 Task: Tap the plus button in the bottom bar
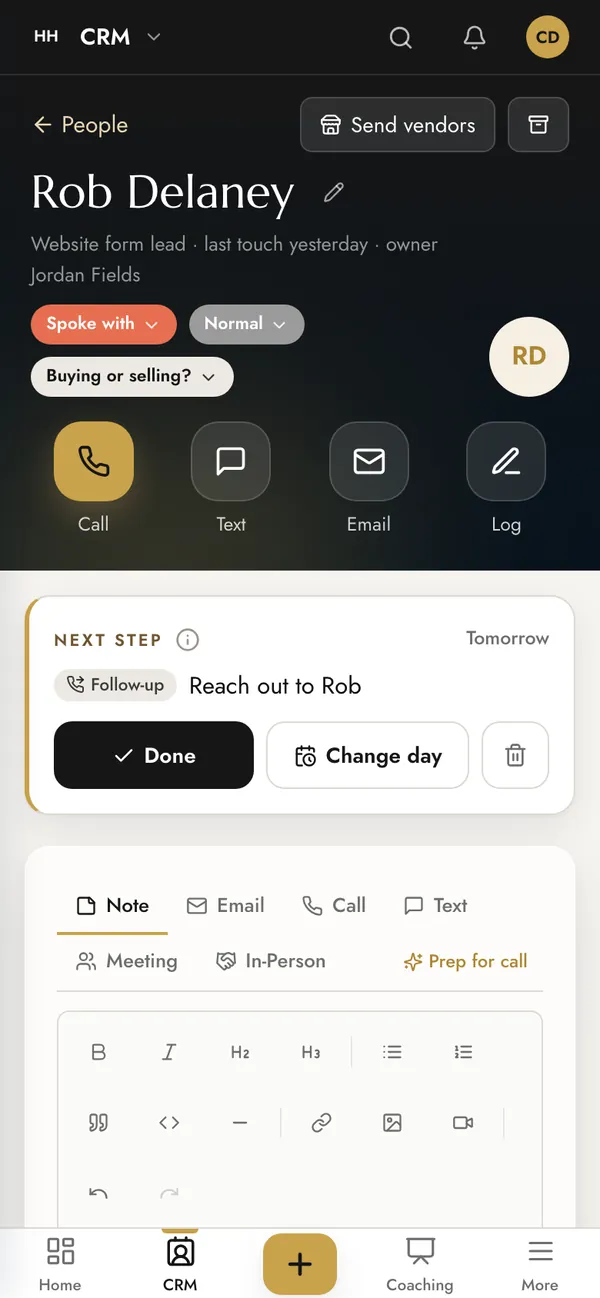(300, 1264)
